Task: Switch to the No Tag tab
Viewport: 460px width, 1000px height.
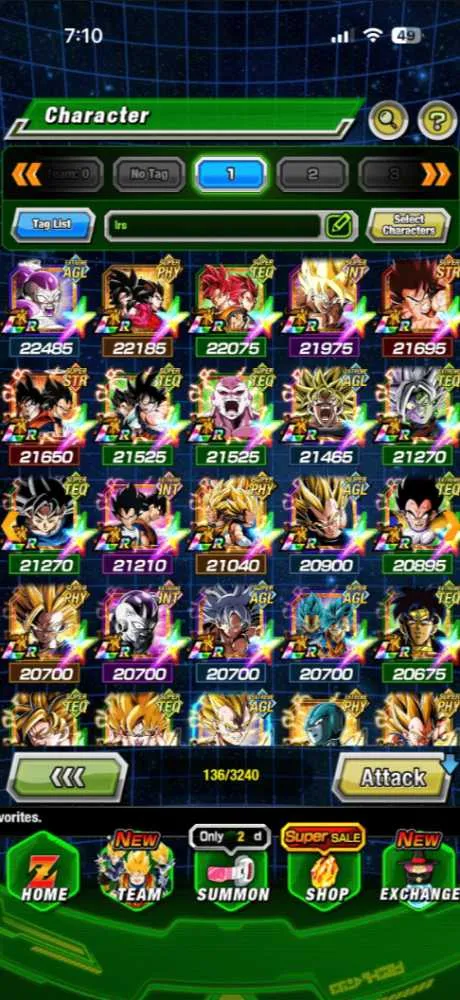Action: (149, 174)
